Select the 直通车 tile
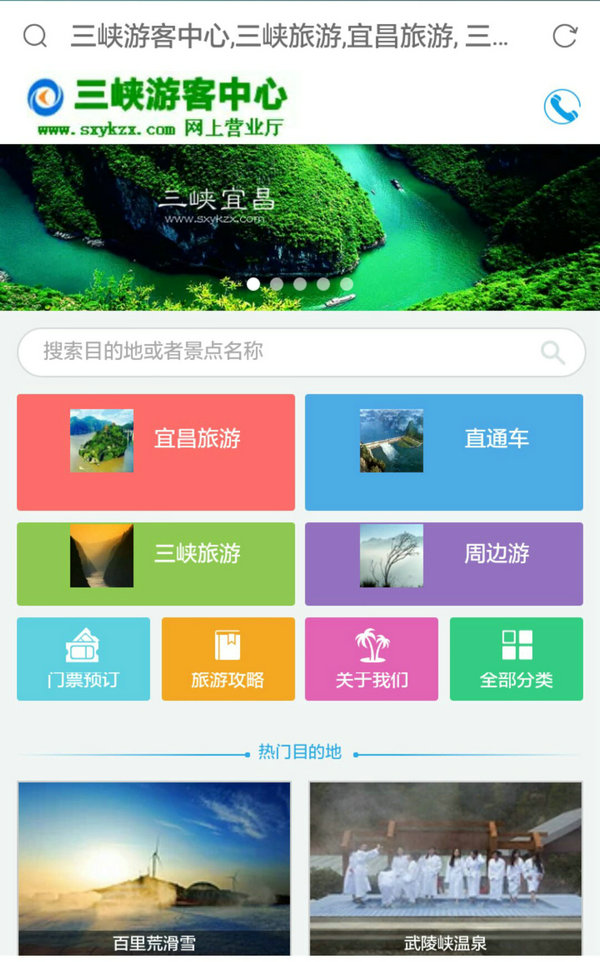Image resolution: width=600 pixels, height=962 pixels. 444,452
